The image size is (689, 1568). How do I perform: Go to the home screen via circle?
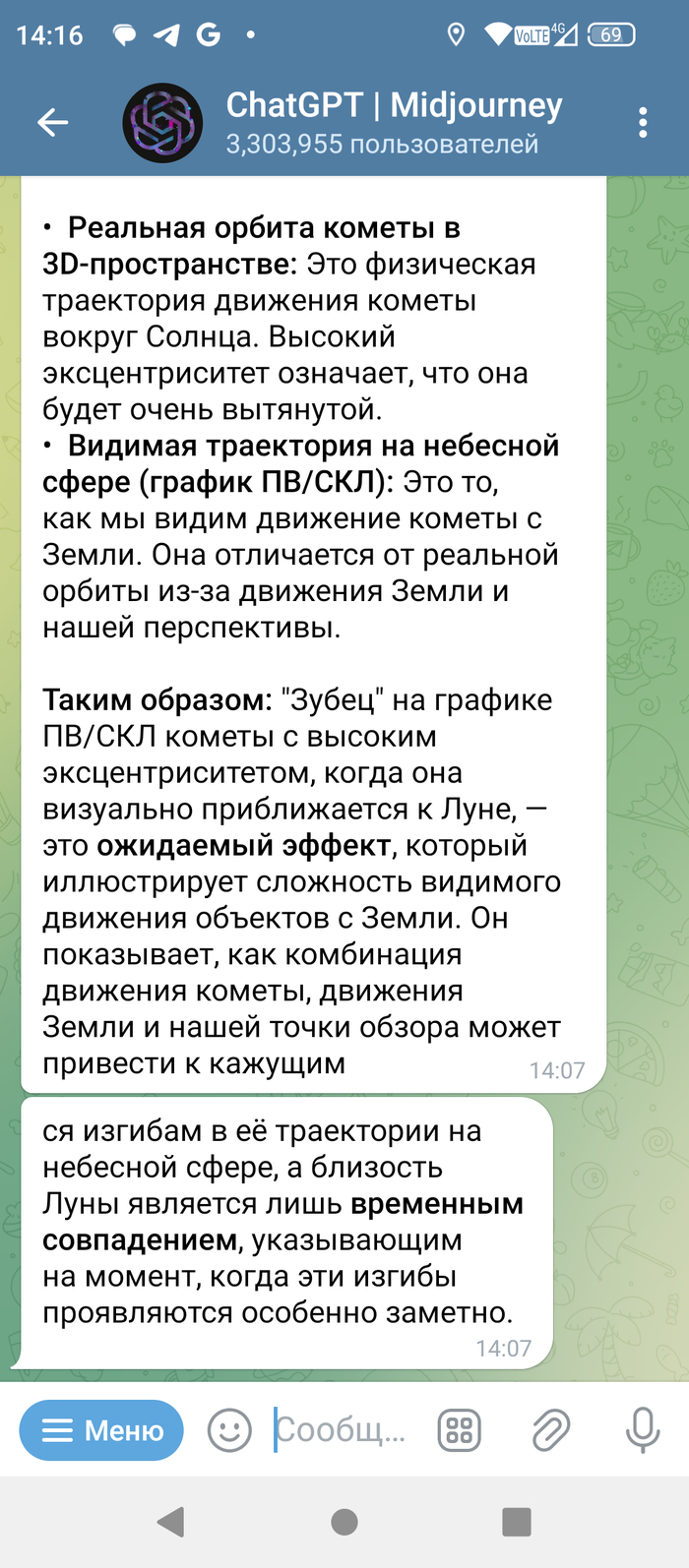(344, 1522)
